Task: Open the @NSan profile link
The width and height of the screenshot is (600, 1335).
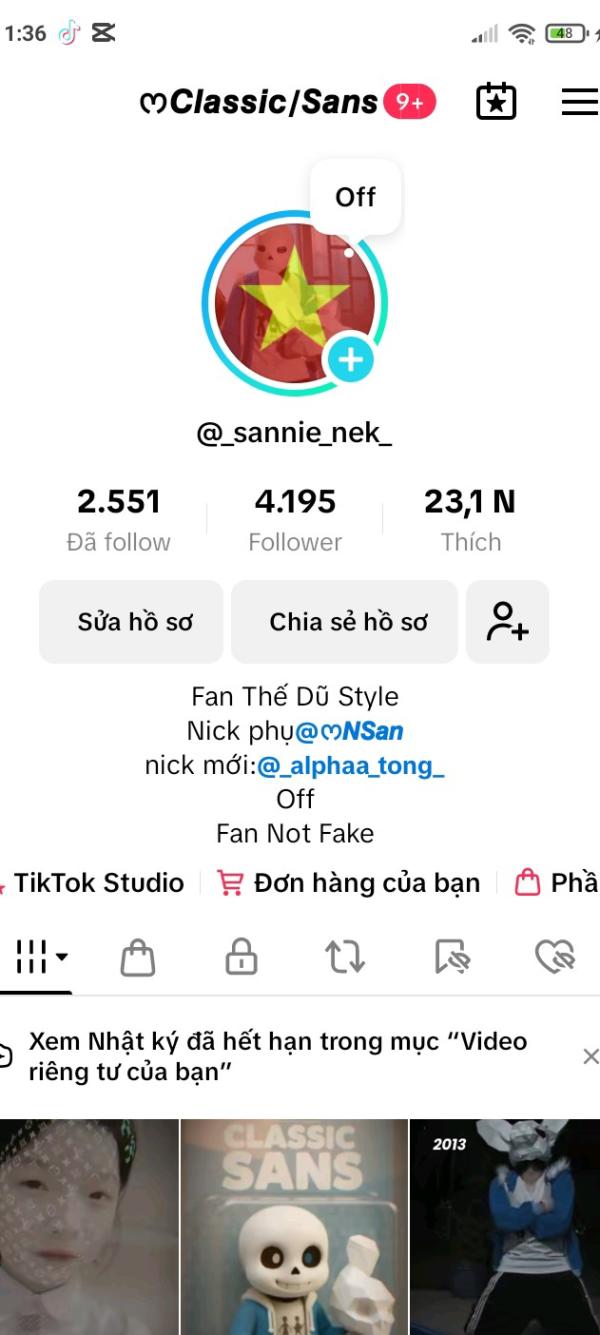Action: pos(349,731)
